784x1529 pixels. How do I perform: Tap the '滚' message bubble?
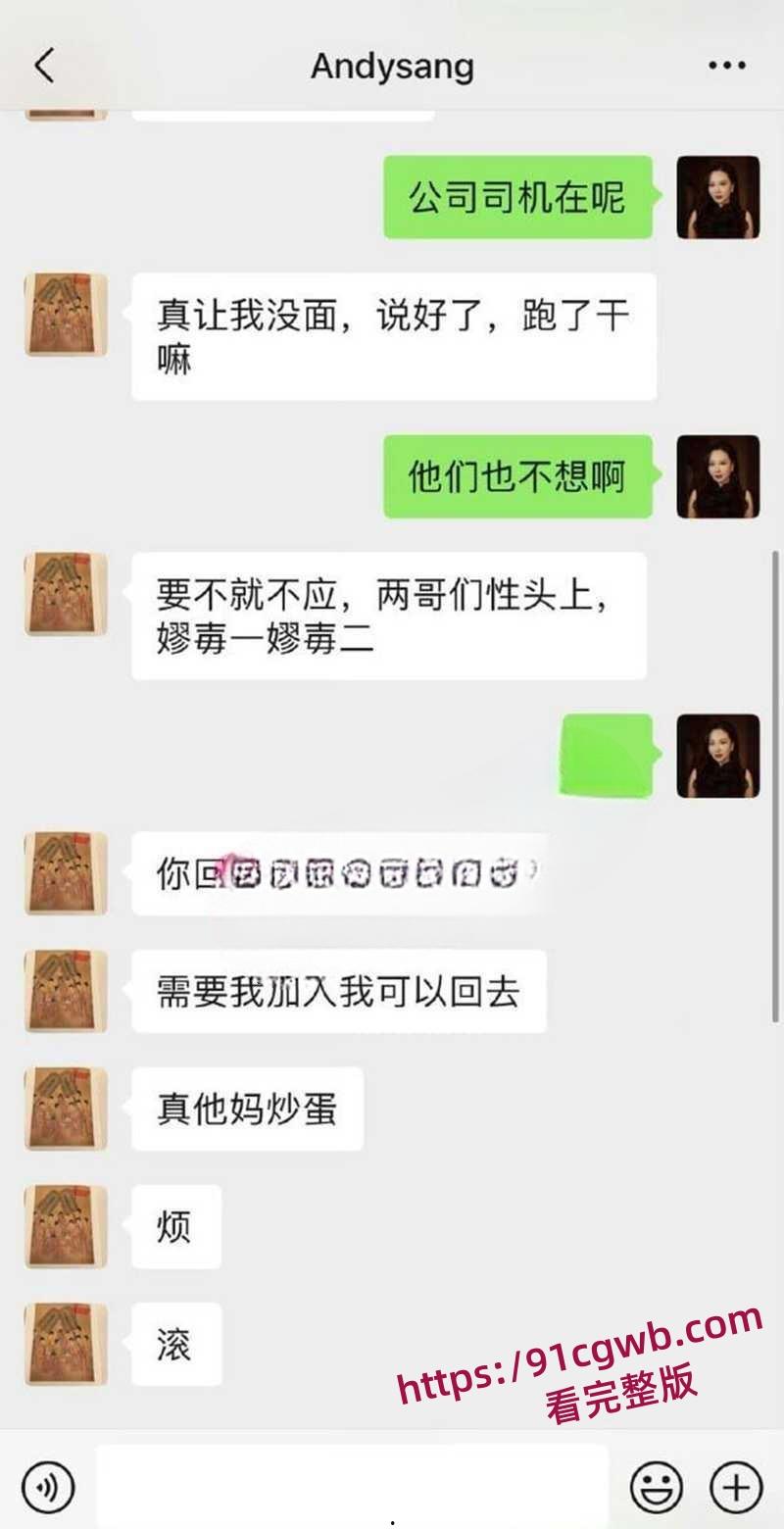(176, 1345)
